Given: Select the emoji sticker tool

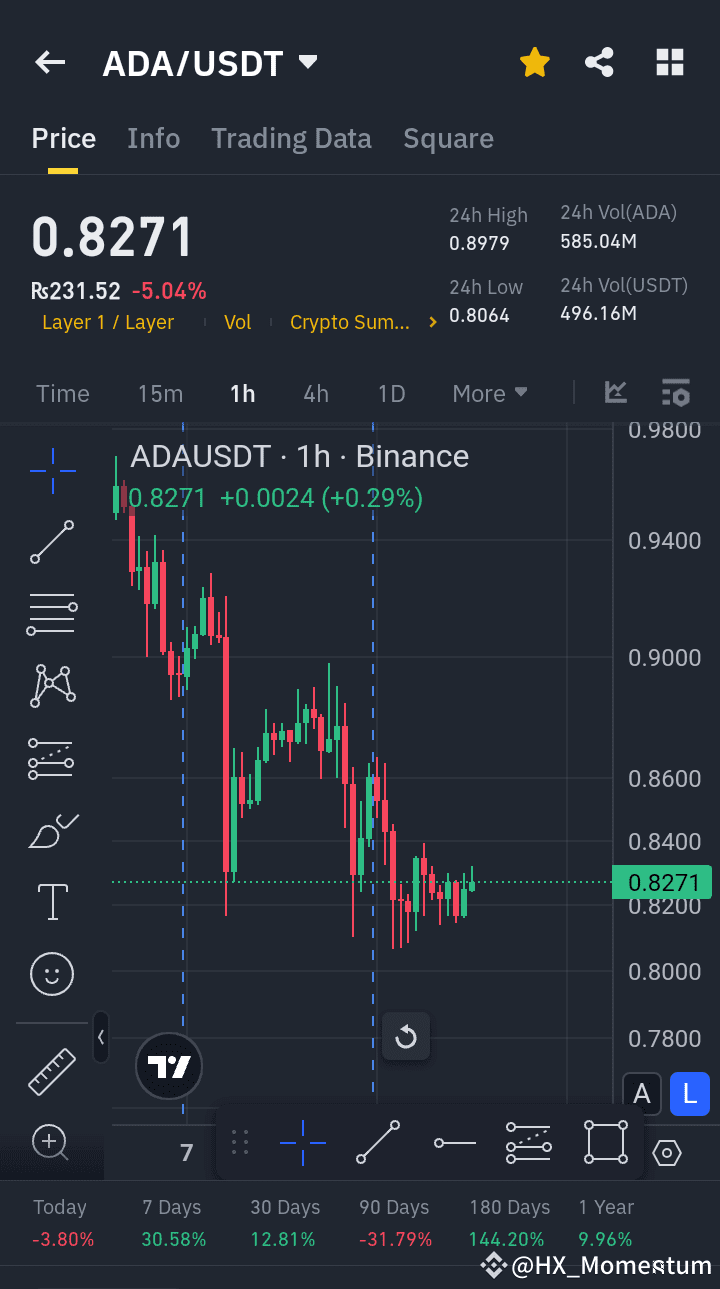Looking at the screenshot, I should coord(51,973).
